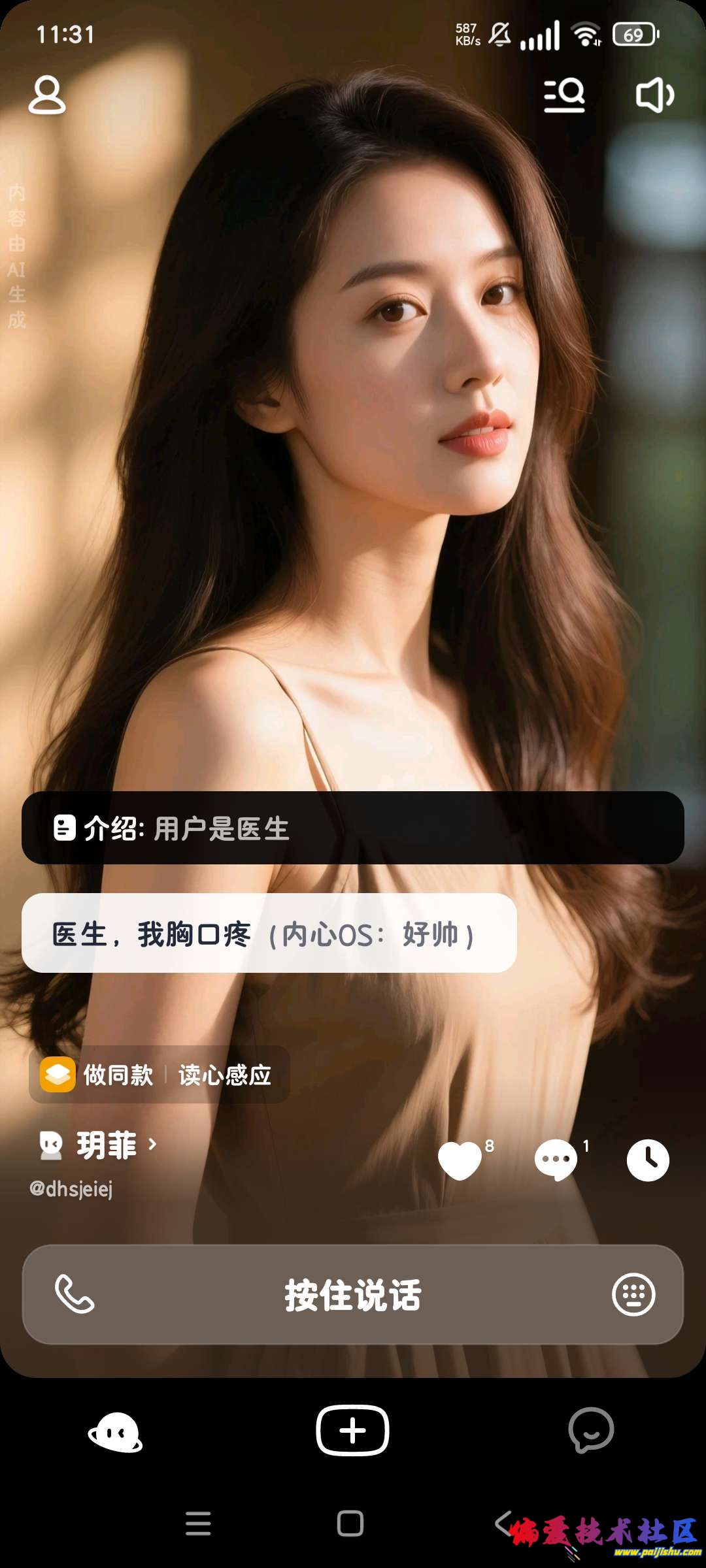Select the 读心感应 chip
The image size is (706, 1568).
tap(225, 1075)
